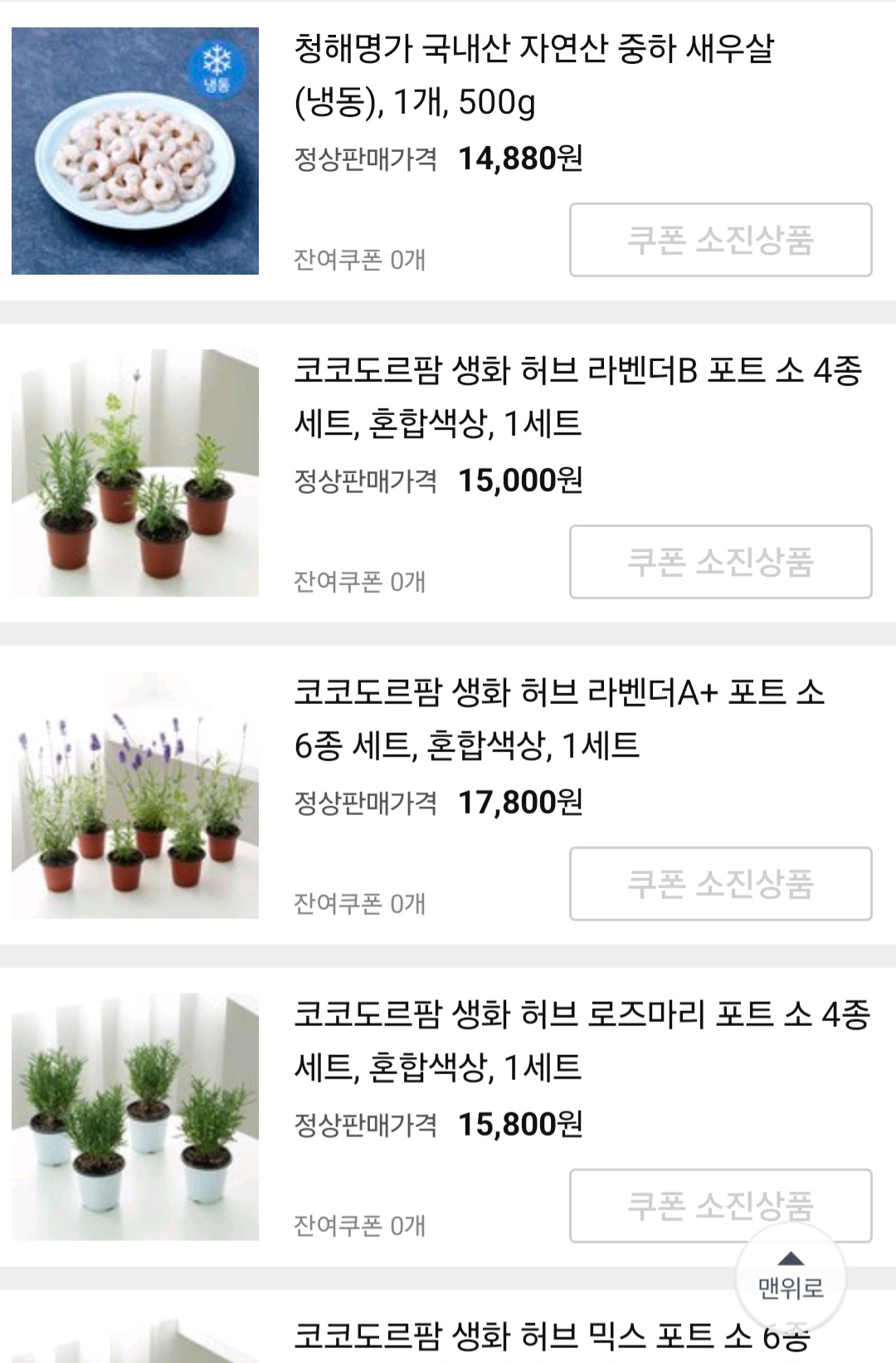View the 청해명가 국내산 자연산 새우살 title

[534, 75]
